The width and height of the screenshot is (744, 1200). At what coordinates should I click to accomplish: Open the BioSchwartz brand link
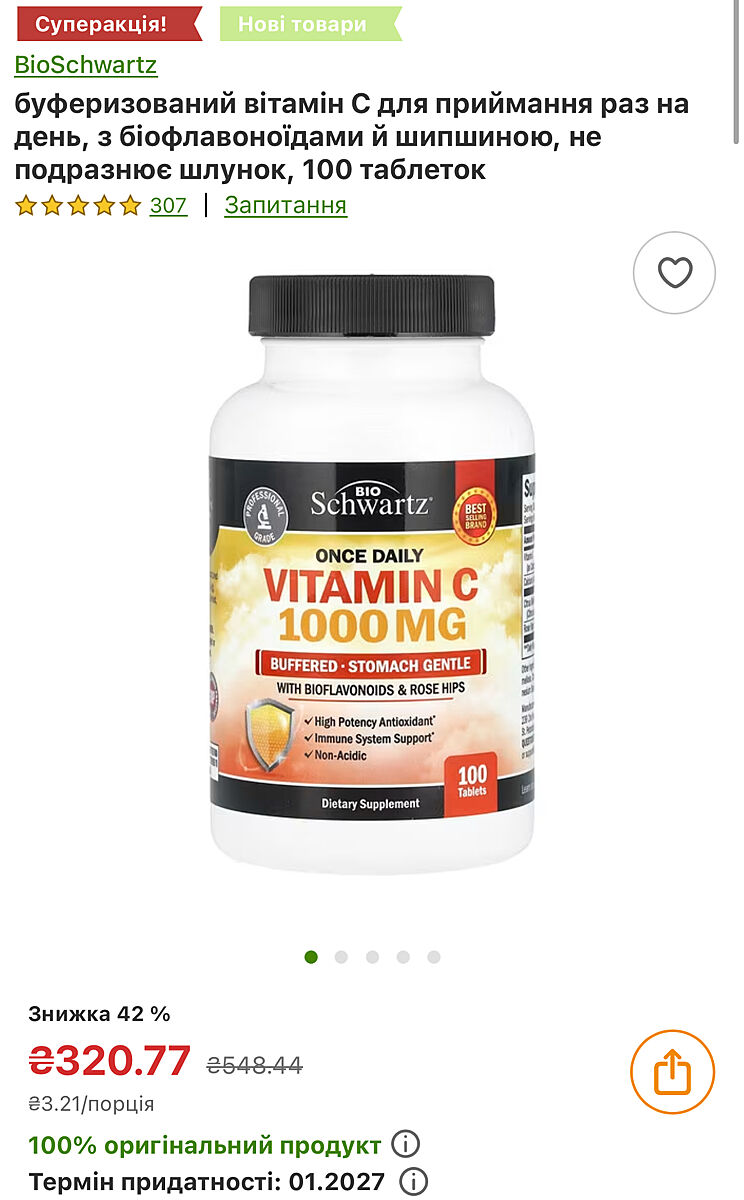[x=86, y=65]
